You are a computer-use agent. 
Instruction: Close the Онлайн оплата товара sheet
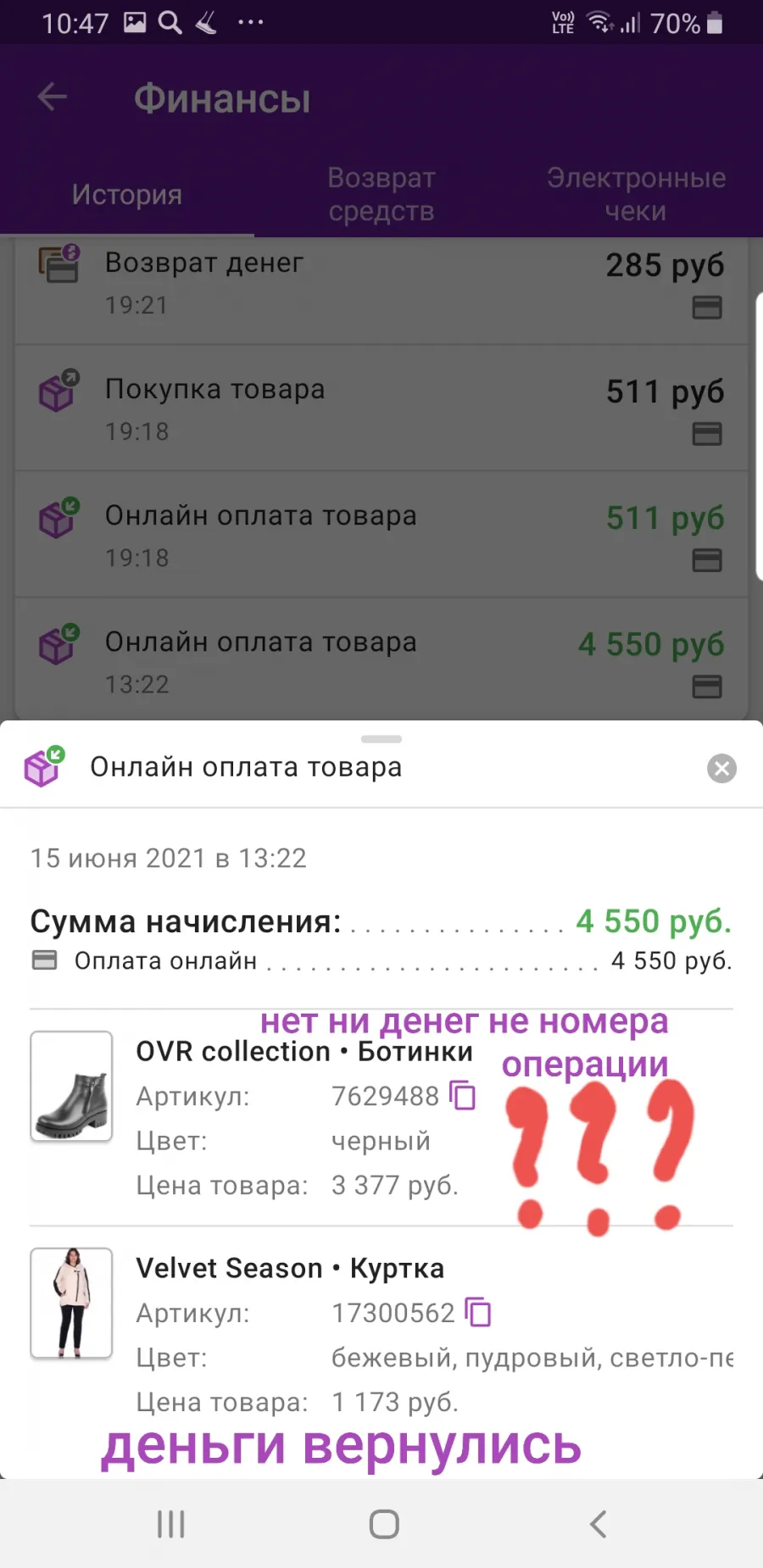pyautogui.click(x=721, y=769)
